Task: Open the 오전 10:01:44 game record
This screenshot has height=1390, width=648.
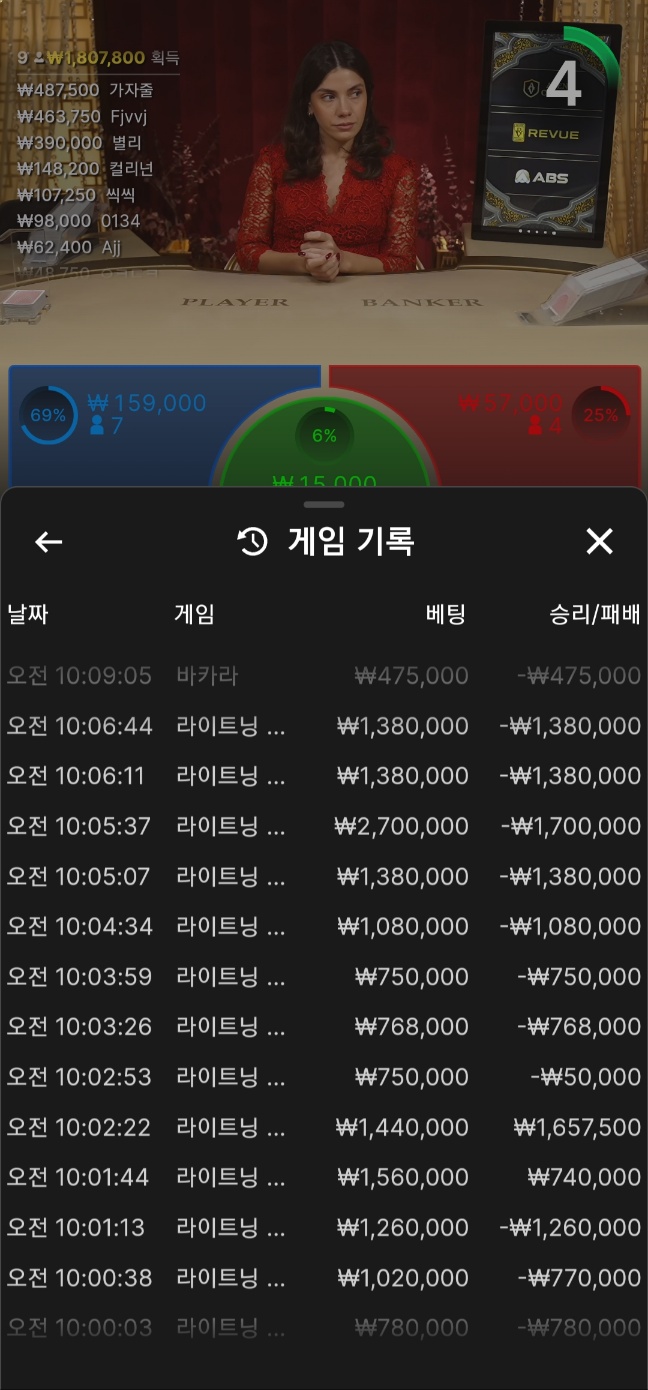Action: tap(323, 1177)
